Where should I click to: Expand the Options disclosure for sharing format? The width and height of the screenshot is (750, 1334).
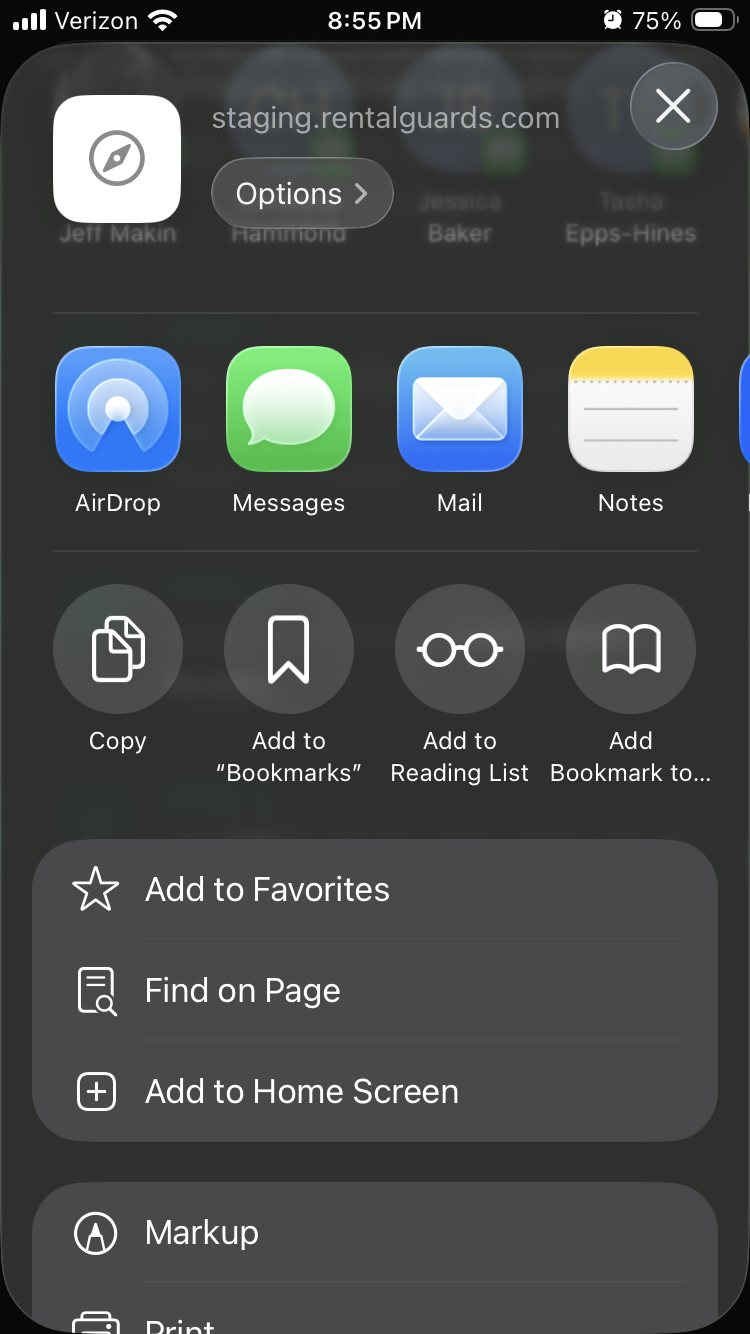[x=302, y=193]
